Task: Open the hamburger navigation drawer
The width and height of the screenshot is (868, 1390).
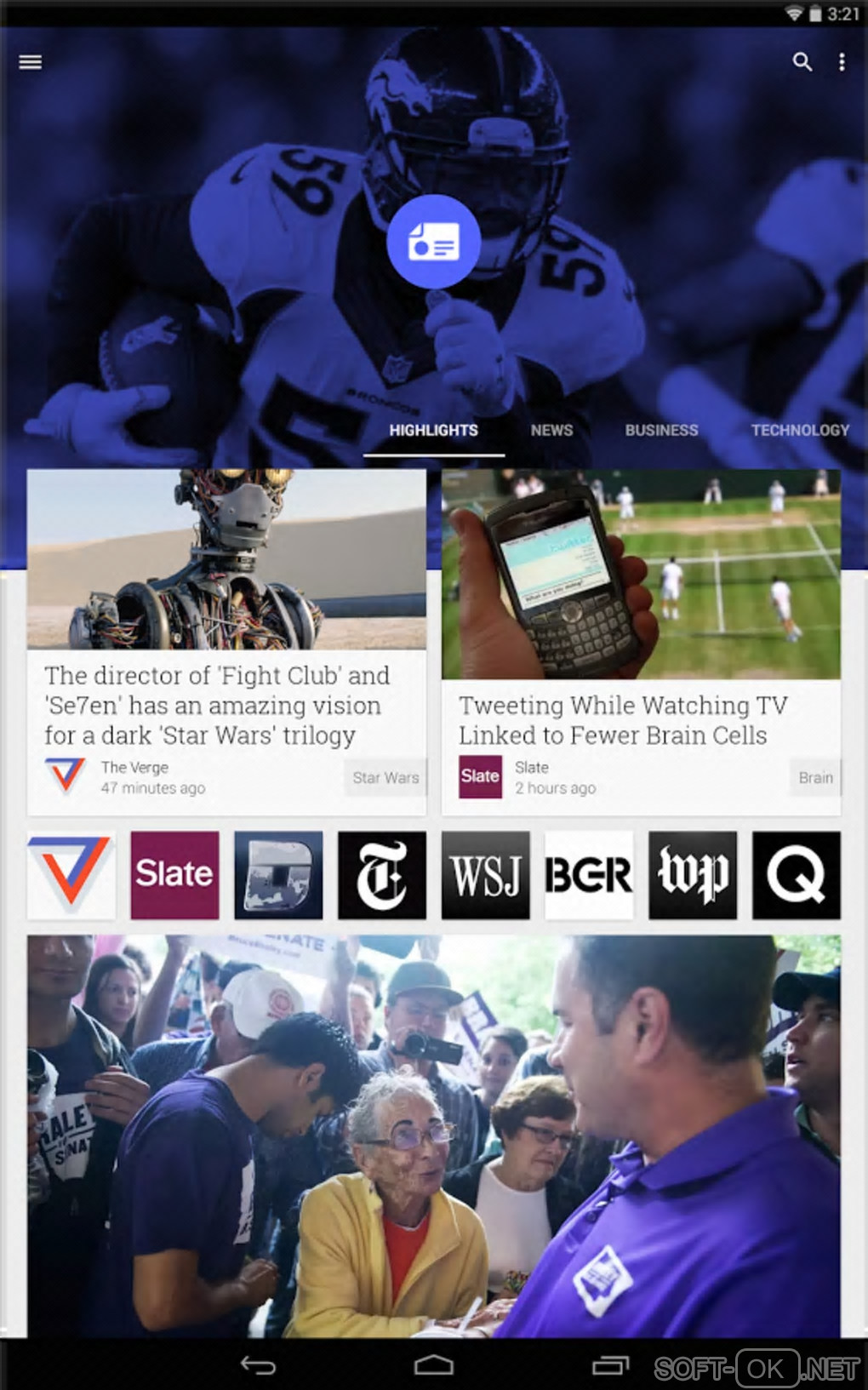Action: tap(31, 62)
